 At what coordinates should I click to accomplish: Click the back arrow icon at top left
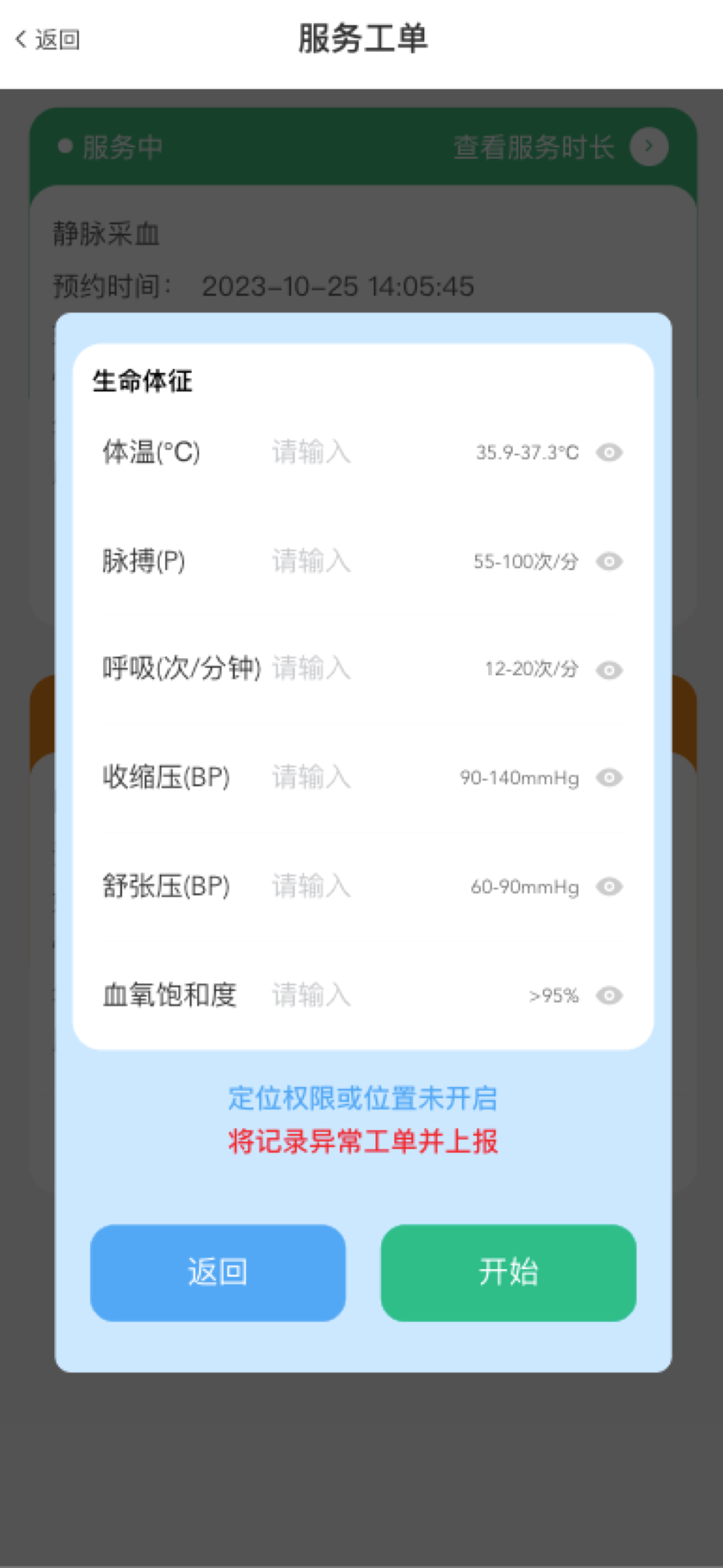click(21, 38)
